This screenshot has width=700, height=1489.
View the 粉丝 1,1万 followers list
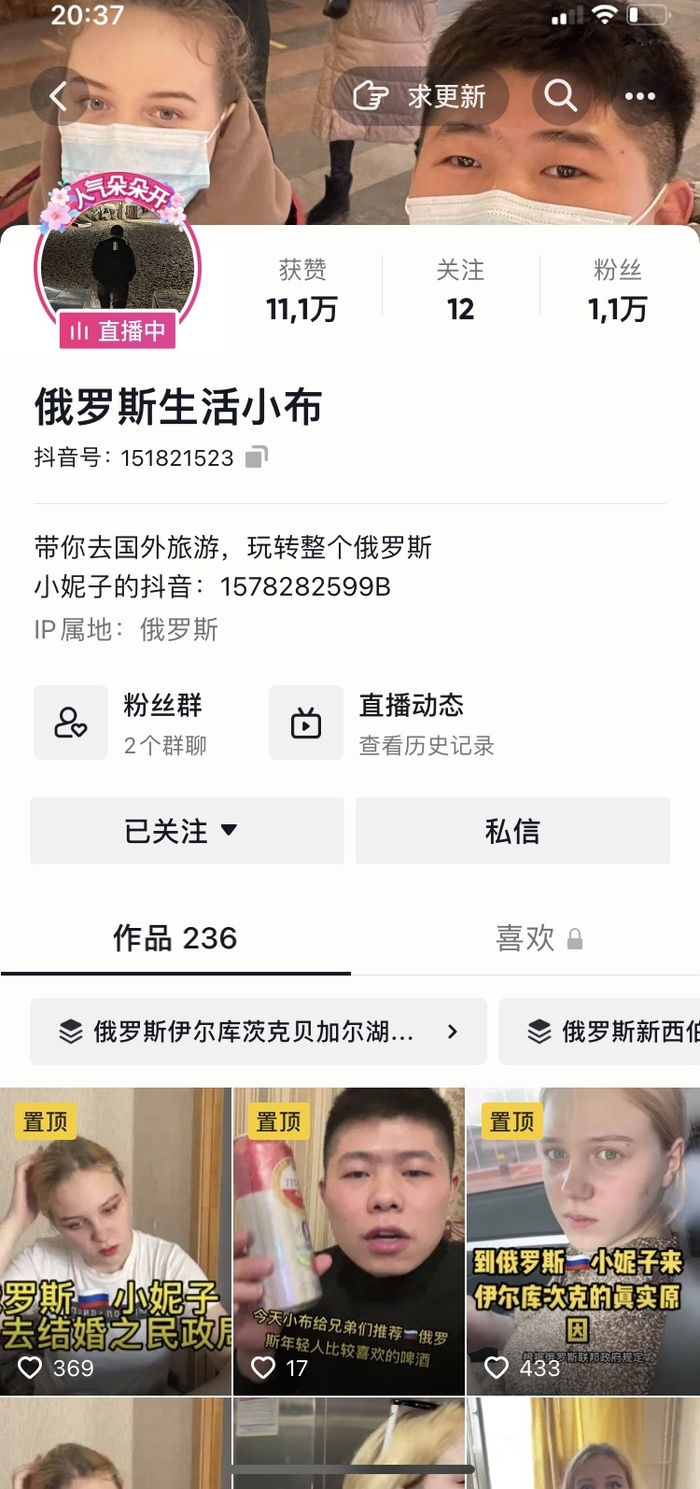coord(617,290)
